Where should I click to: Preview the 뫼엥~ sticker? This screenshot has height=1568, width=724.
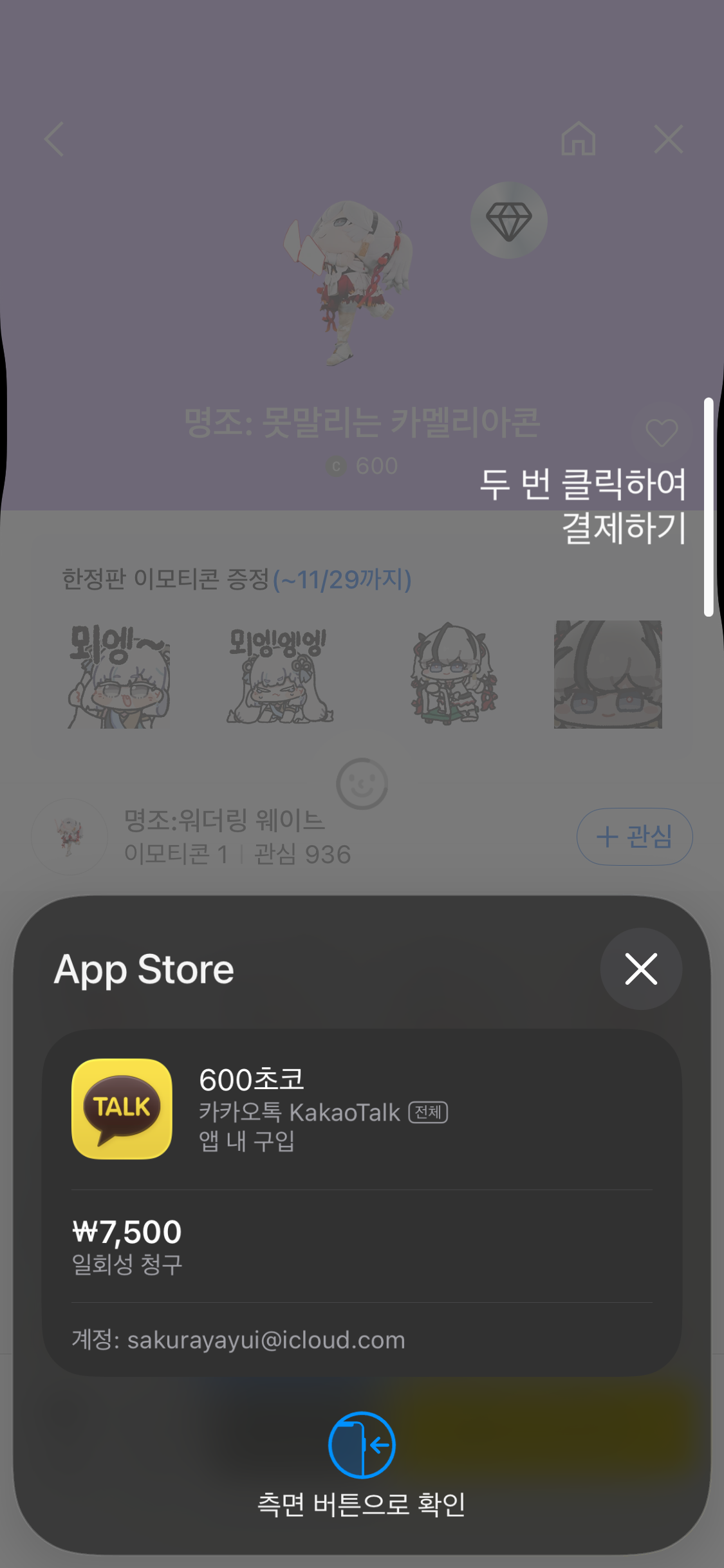[x=119, y=676]
